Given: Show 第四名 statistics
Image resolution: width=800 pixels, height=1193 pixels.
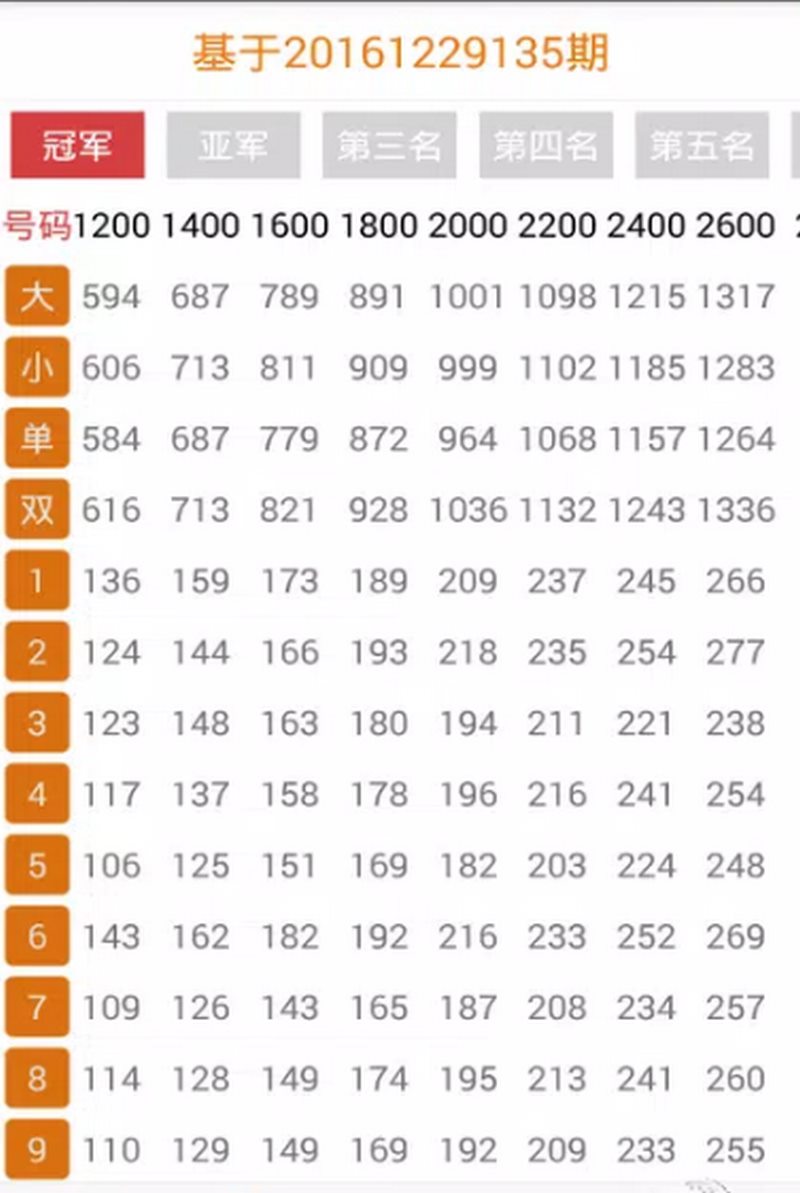Looking at the screenshot, I should tap(545, 146).
